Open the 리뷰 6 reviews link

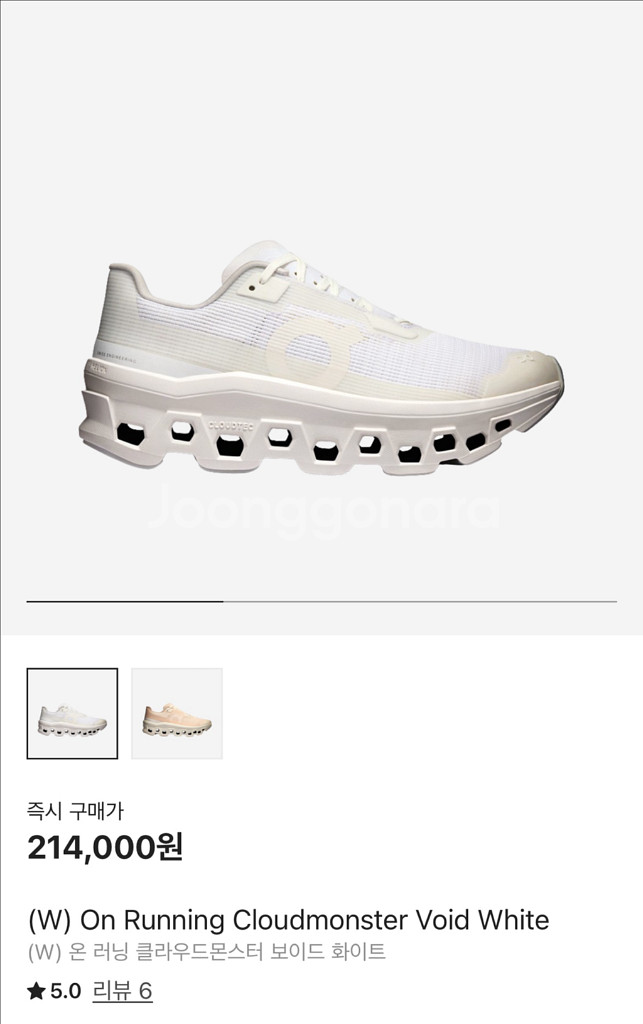point(122,991)
